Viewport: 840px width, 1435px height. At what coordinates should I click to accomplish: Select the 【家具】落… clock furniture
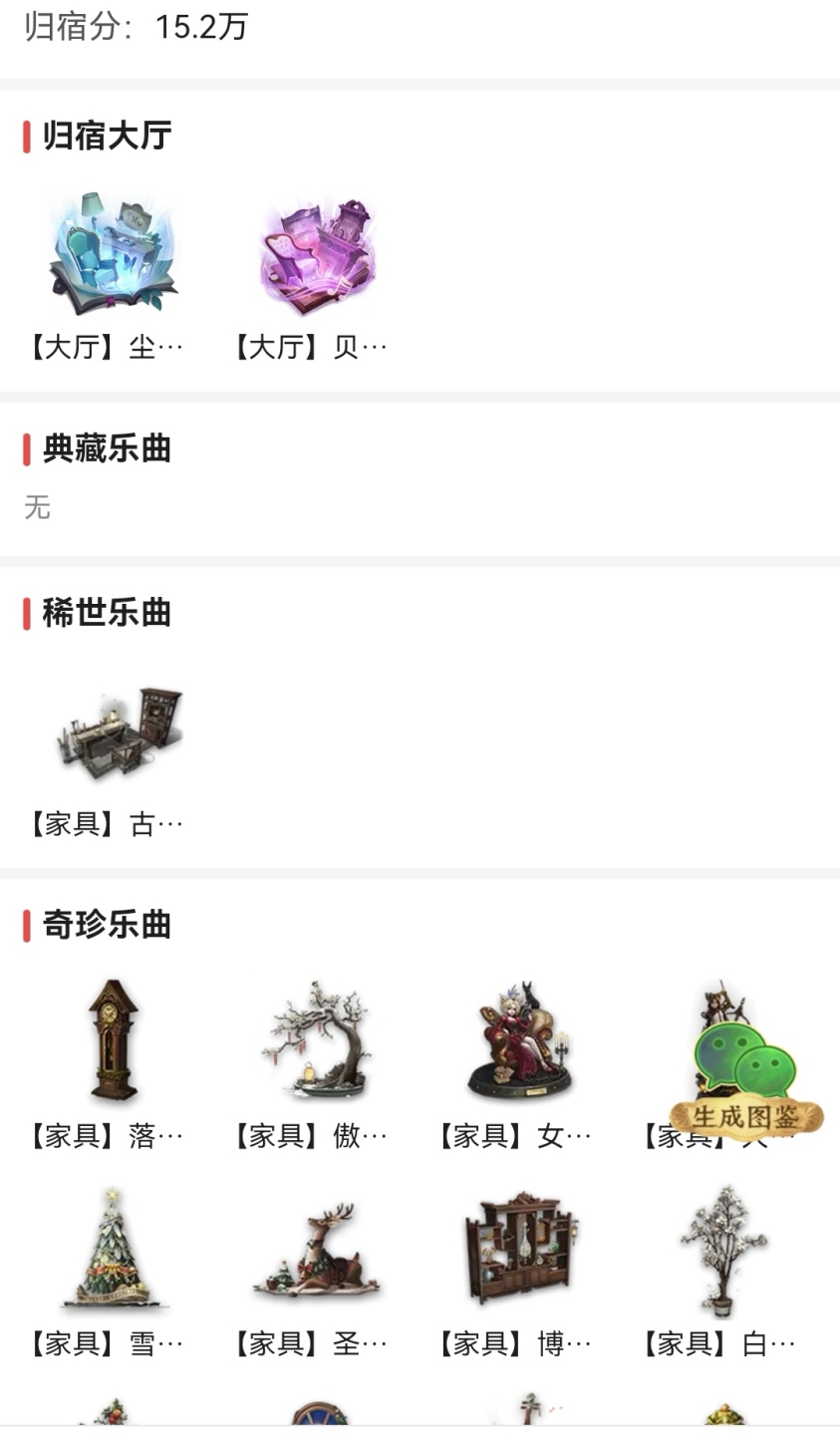point(114,1041)
